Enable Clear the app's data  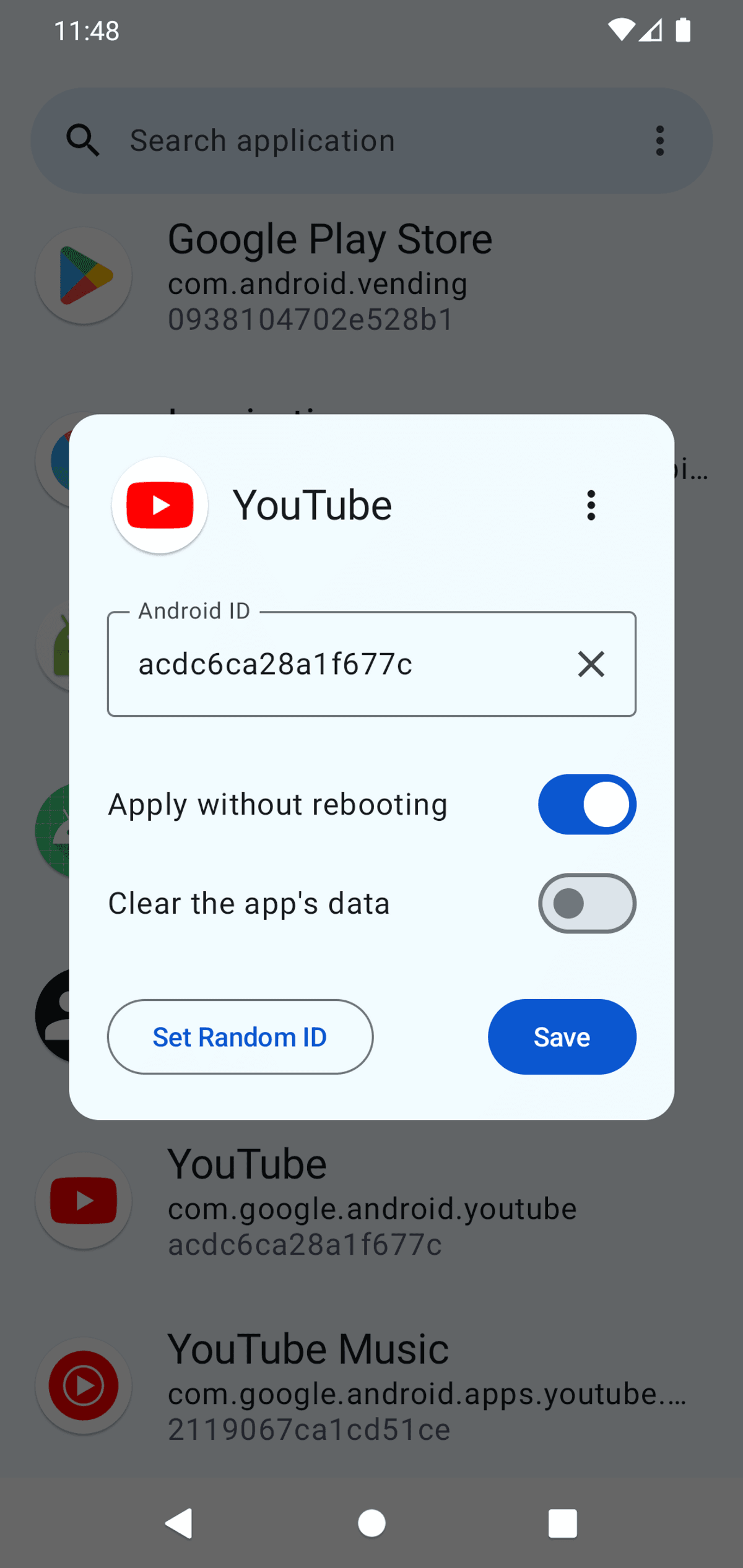(x=586, y=903)
